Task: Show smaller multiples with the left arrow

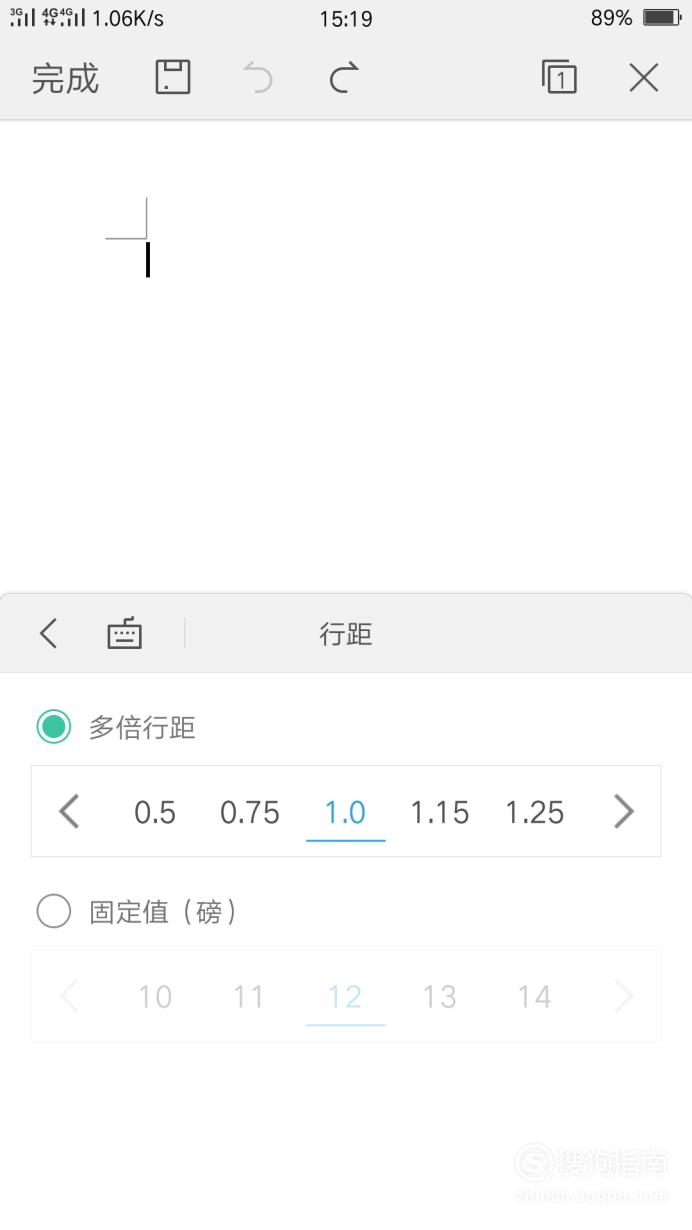Action: (69, 812)
